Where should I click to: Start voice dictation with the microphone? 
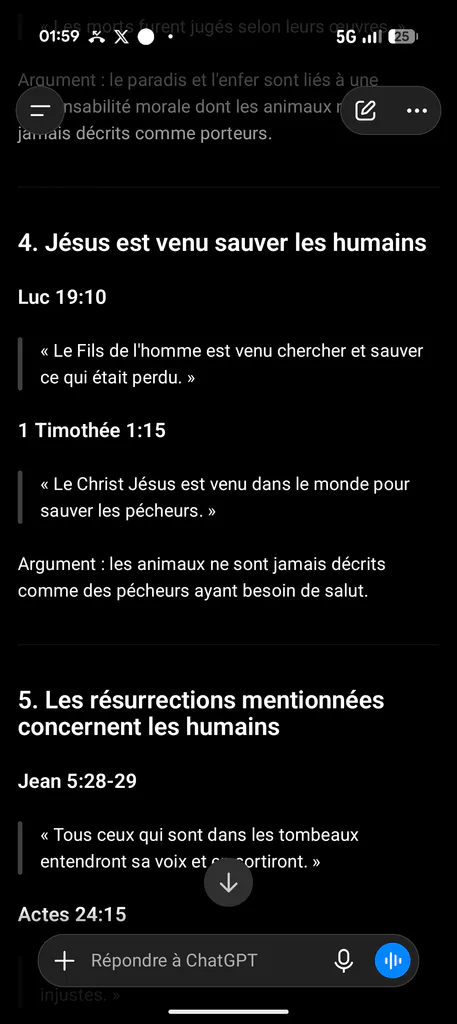tap(343, 960)
